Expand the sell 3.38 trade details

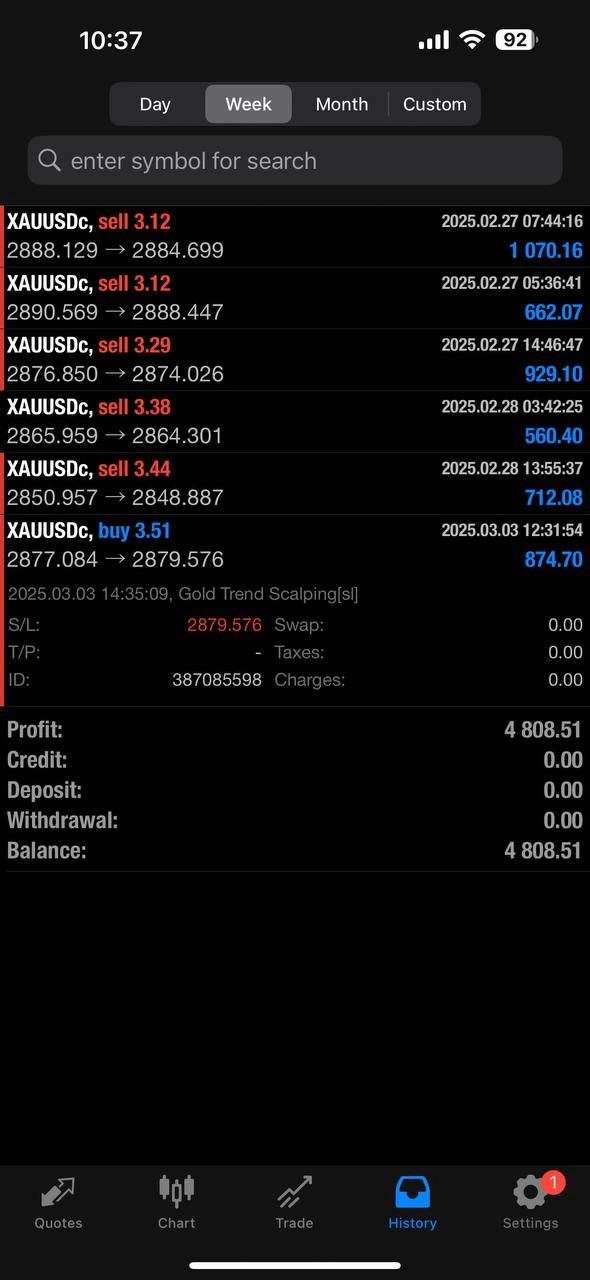tap(295, 422)
